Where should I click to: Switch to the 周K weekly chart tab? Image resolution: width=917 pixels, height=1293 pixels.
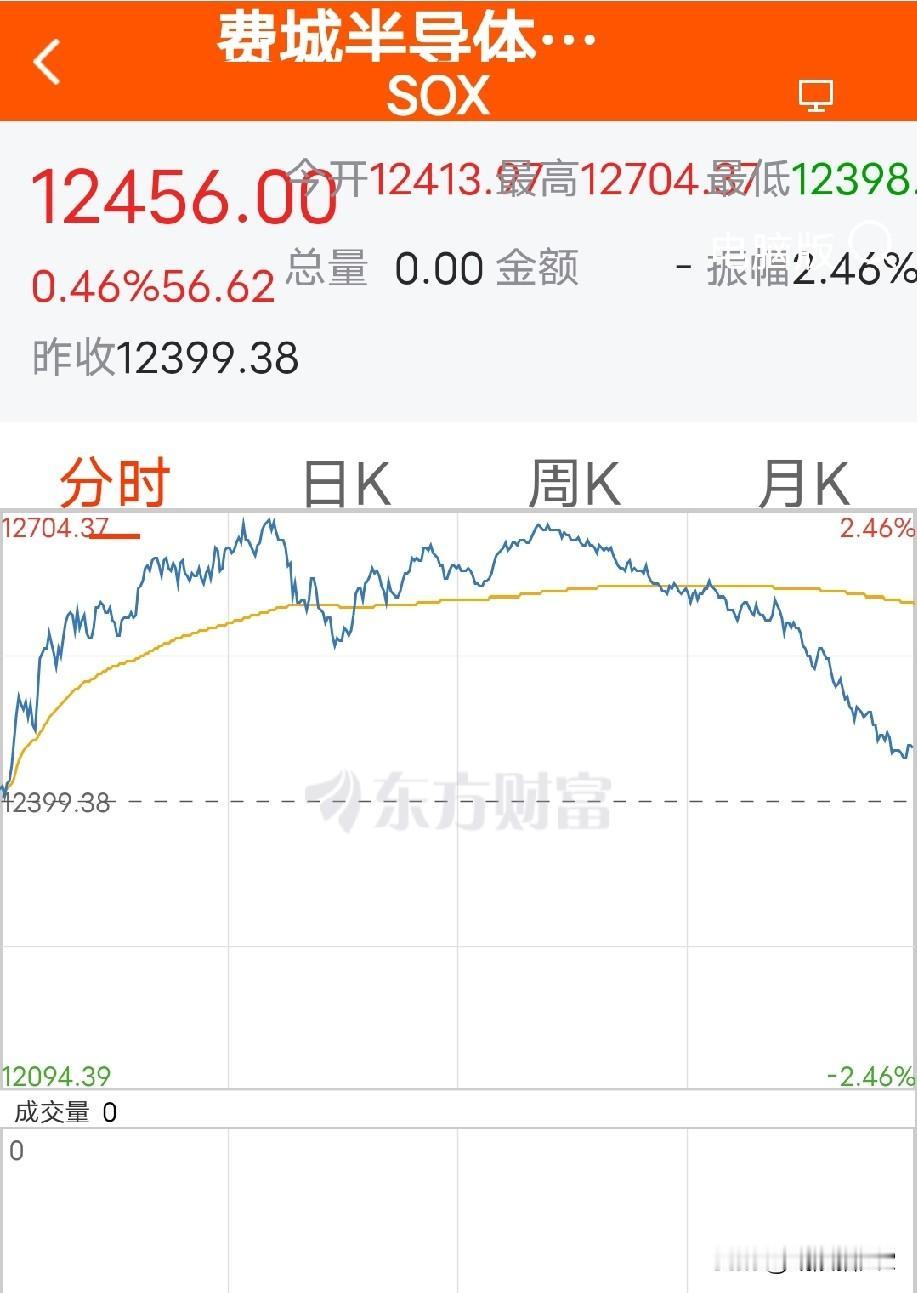575,484
